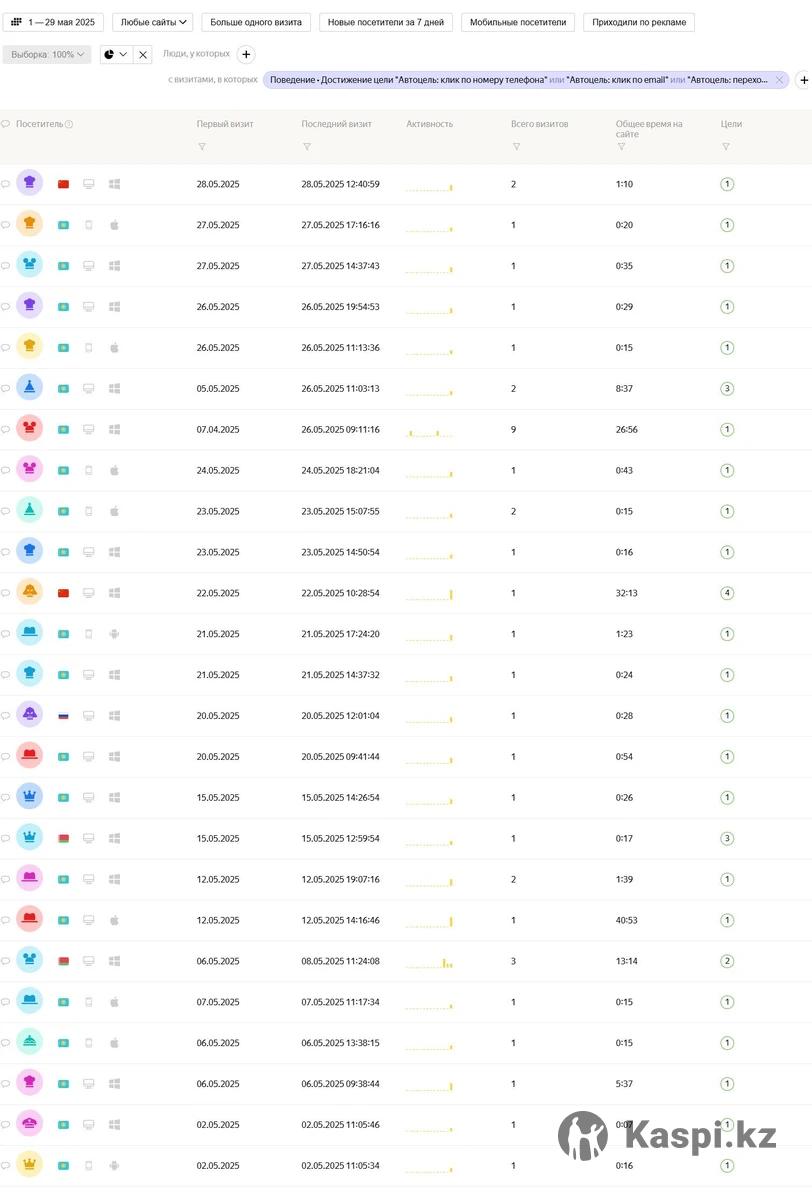Screen dimensions: 812x1200
Task: Filter the Всего визитов column
Action: pyautogui.click(x=516, y=147)
